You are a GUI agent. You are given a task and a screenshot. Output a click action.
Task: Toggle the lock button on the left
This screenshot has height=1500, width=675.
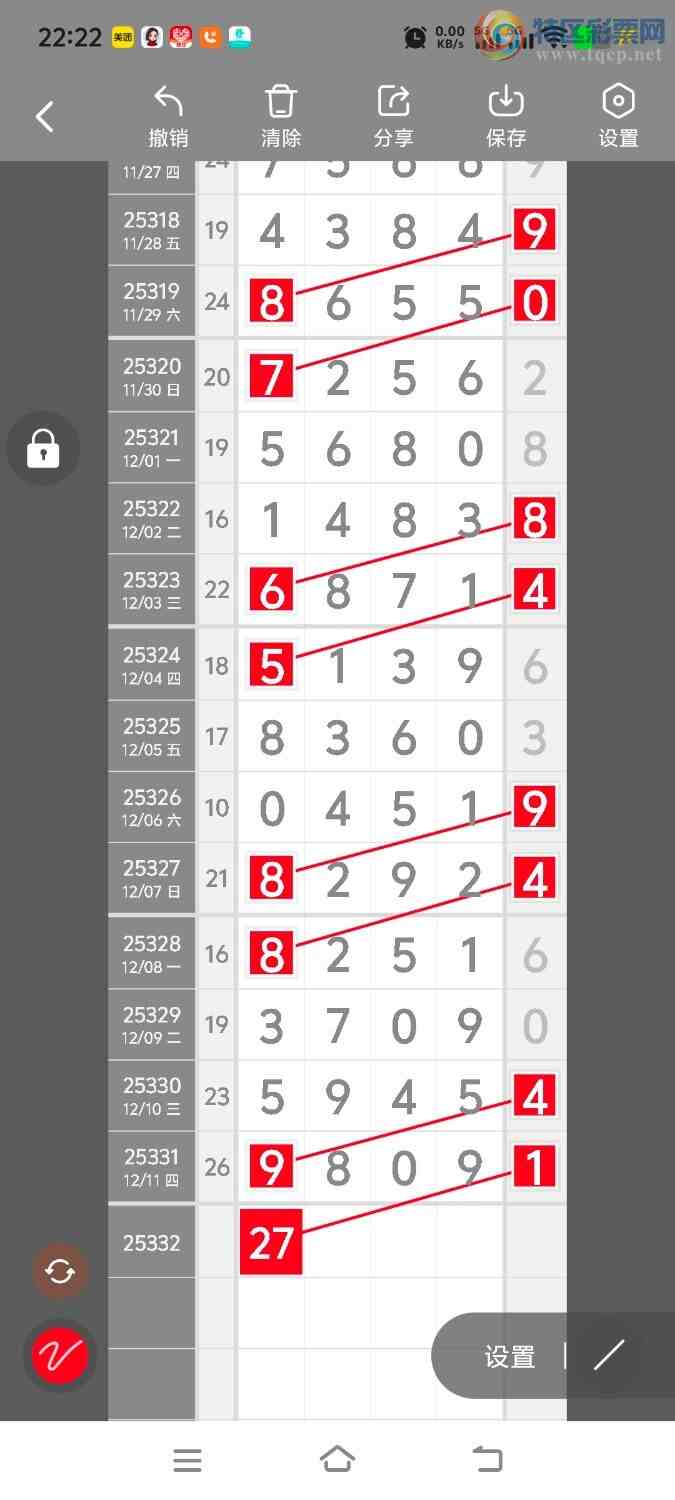(43, 449)
